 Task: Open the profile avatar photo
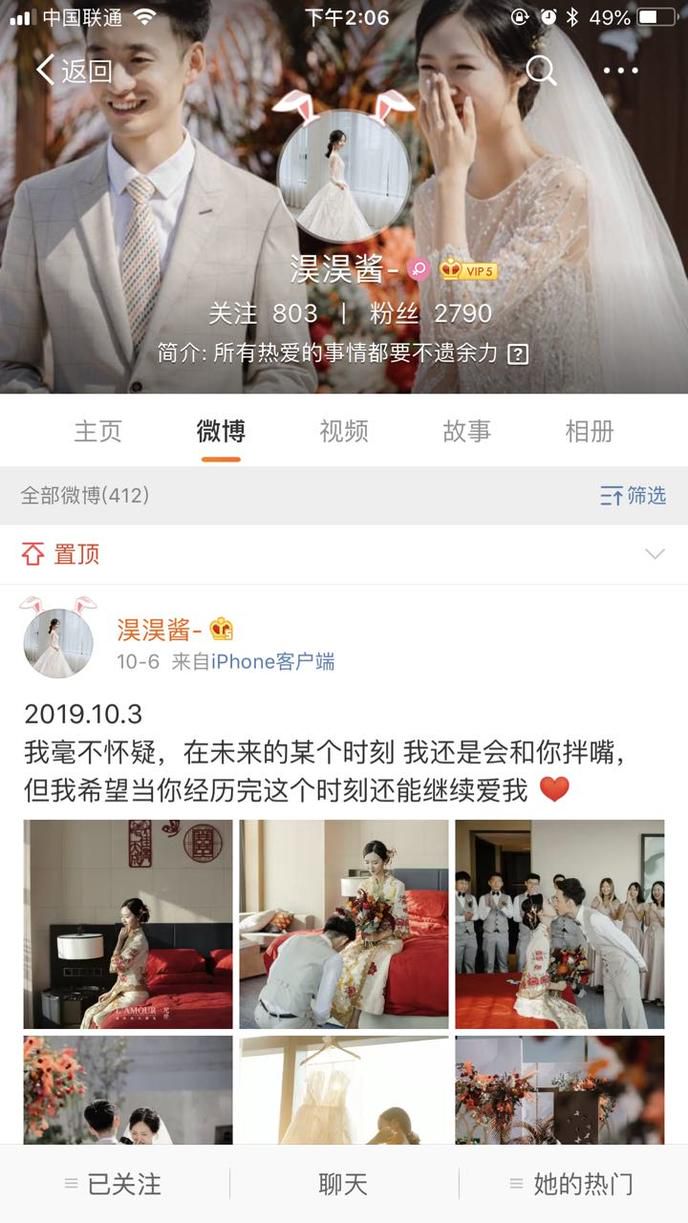[x=343, y=177]
